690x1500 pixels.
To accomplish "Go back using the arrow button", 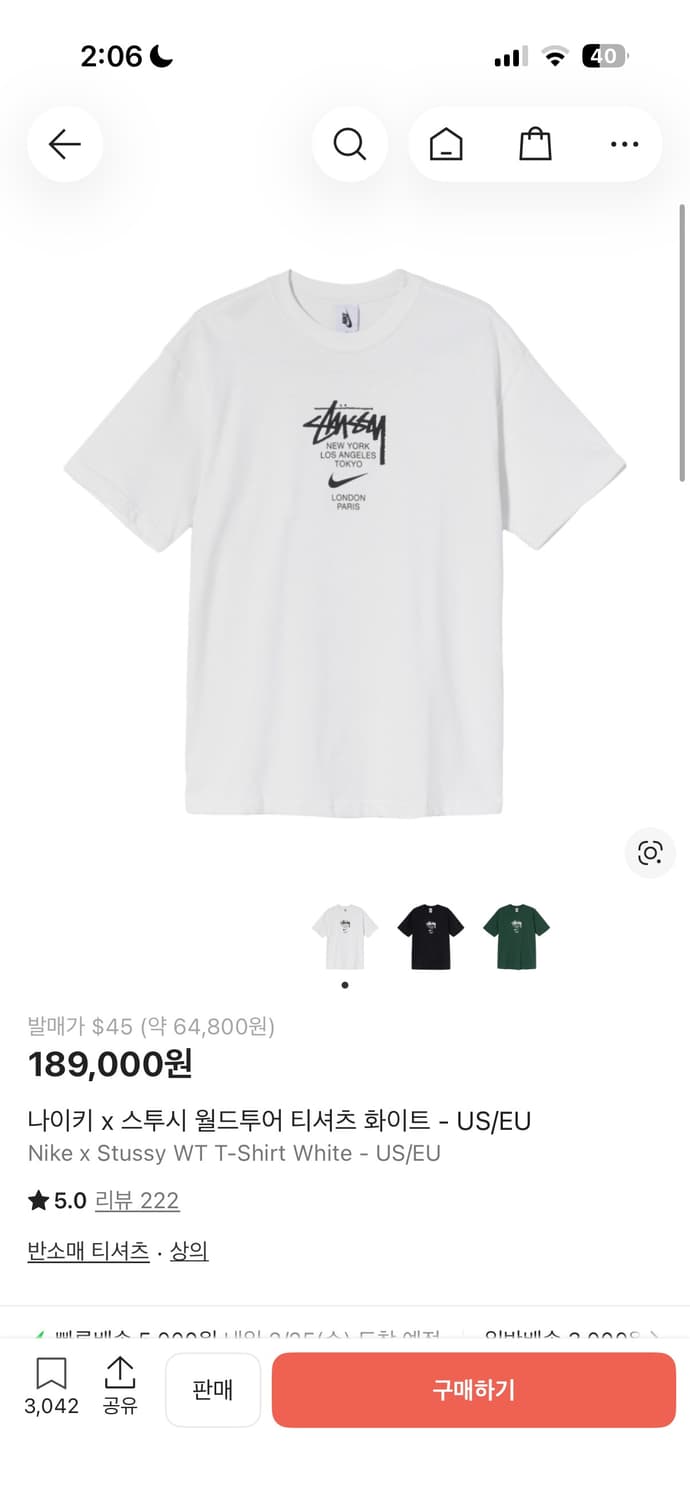I will [65, 145].
